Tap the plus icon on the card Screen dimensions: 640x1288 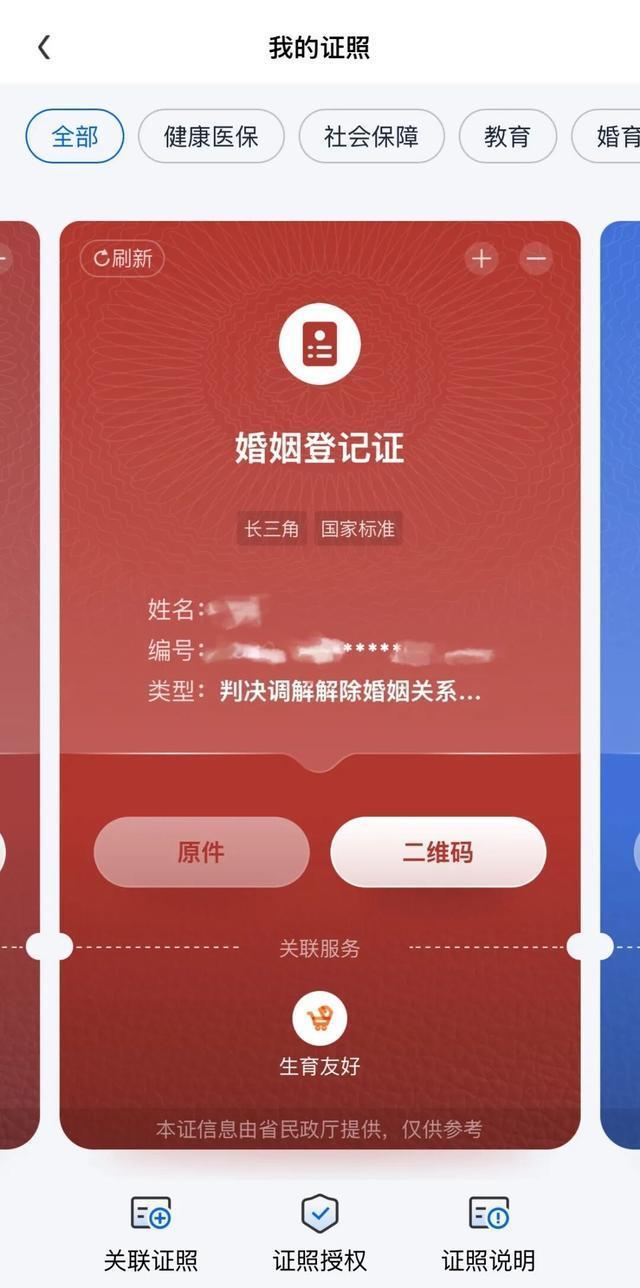pos(482,259)
